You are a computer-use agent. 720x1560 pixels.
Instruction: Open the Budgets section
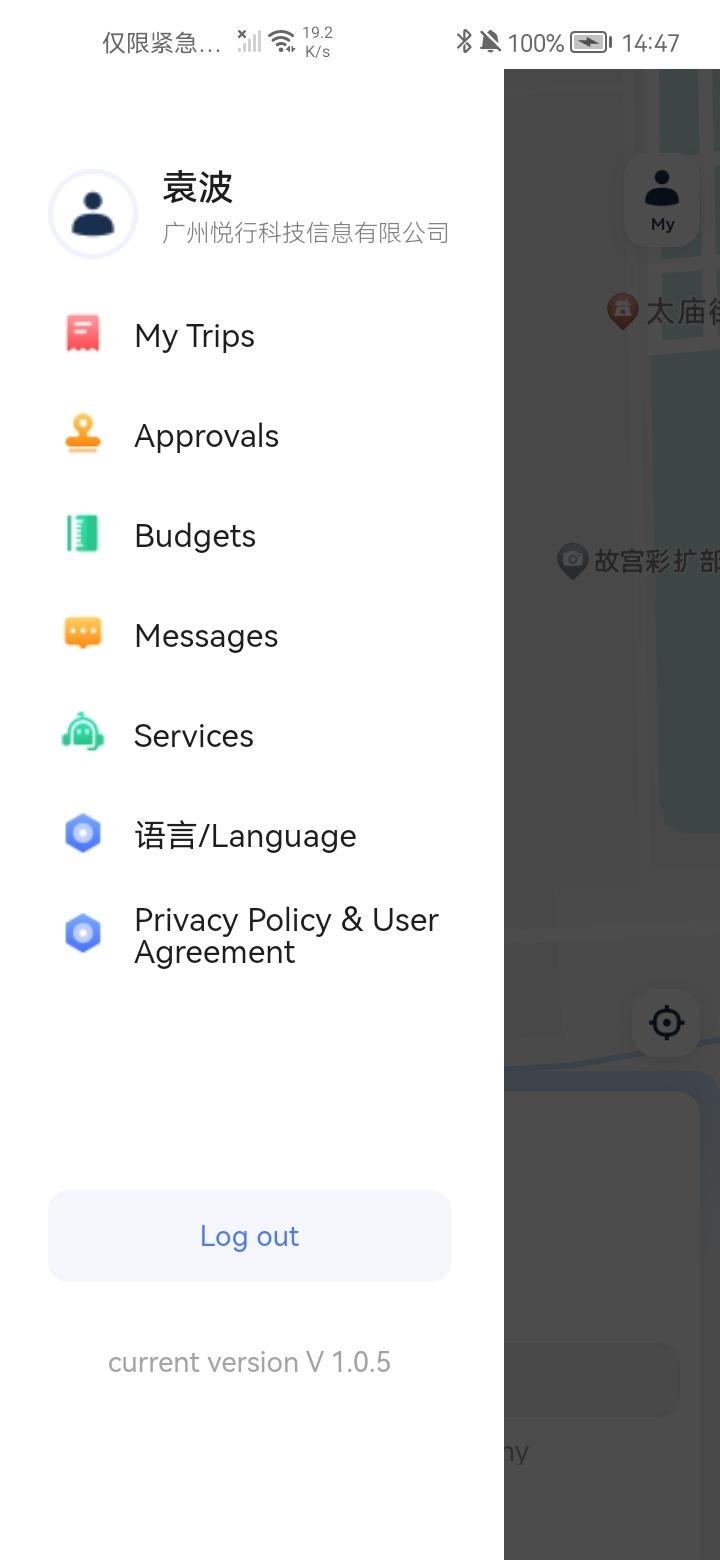click(195, 535)
